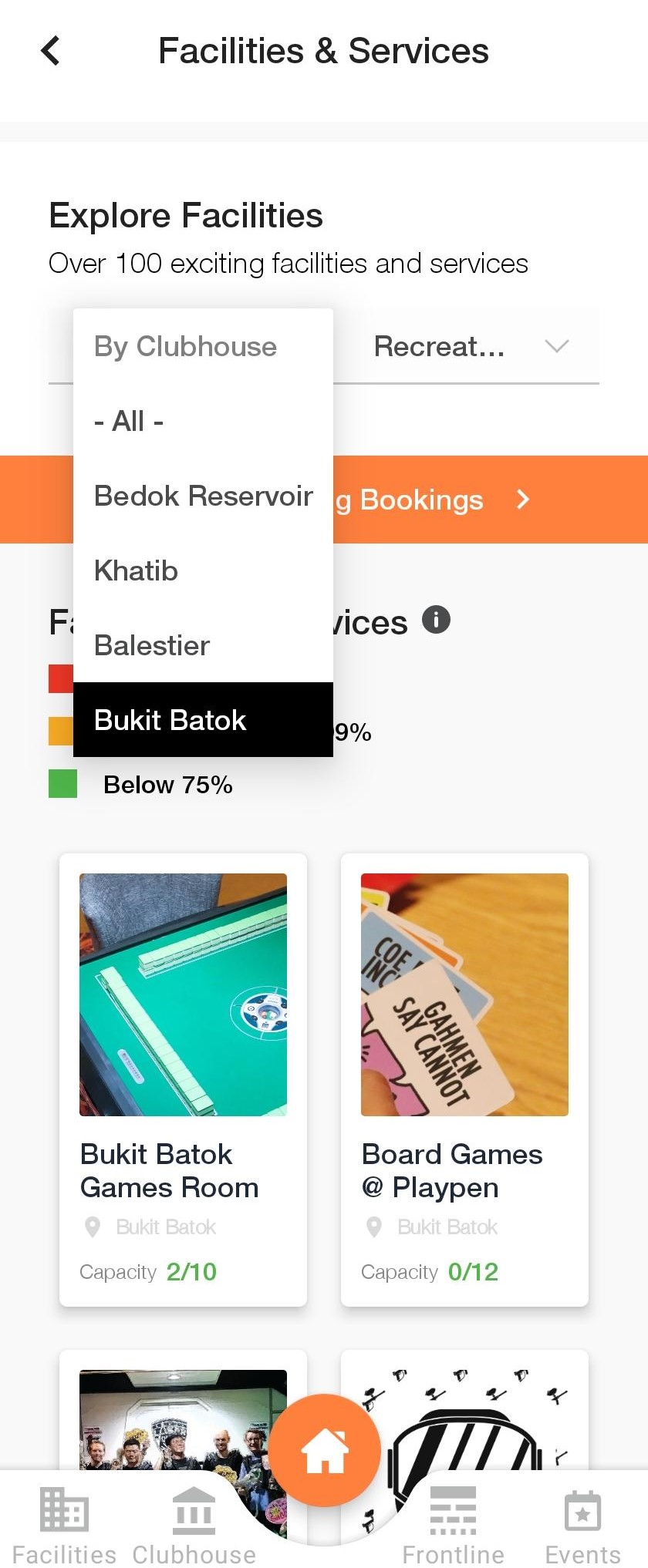Choose Bukit Batok in the dropdown
Image resolution: width=648 pixels, height=1568 pixels.
click(x=170, y=720)
